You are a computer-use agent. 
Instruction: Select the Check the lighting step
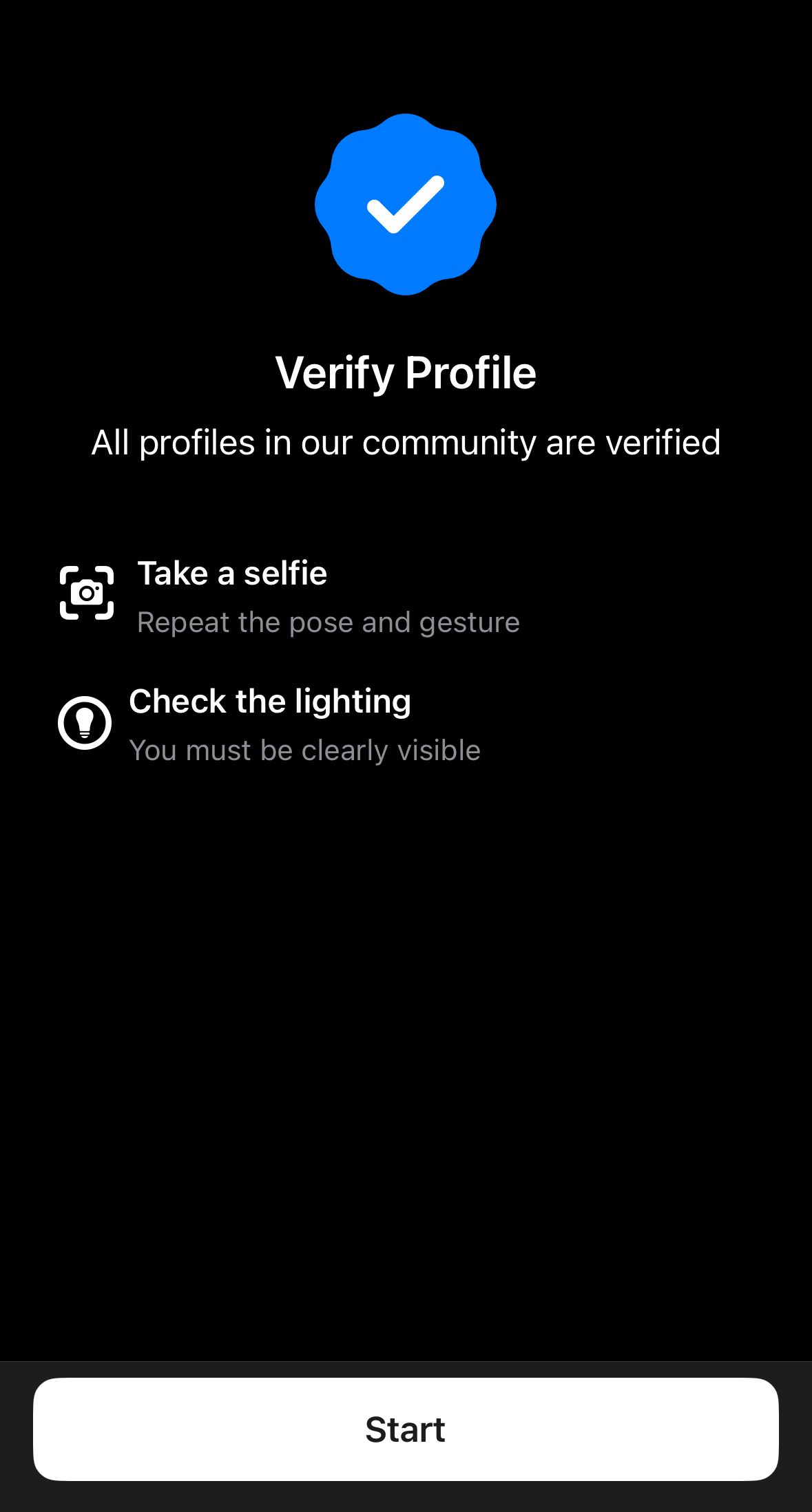click(x=270, y=701)
